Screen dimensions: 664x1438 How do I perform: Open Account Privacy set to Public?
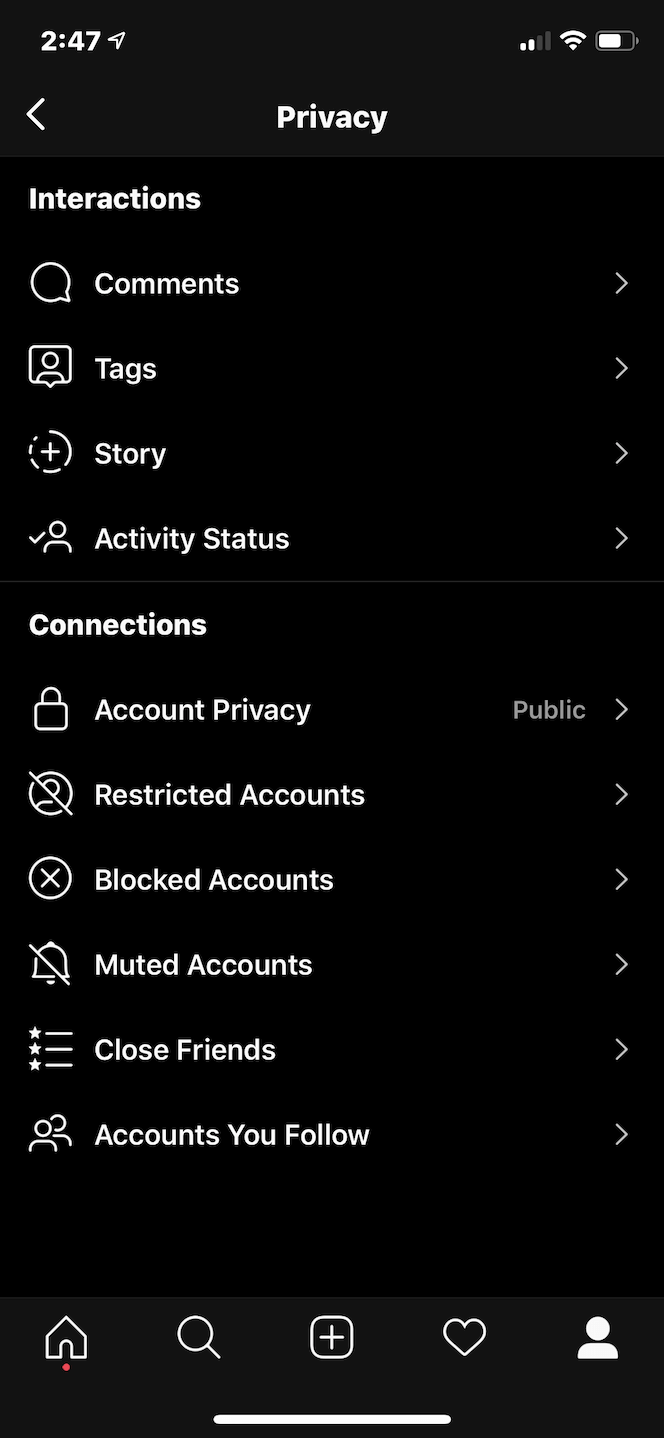pyautogui.click(x=332, y=710)
